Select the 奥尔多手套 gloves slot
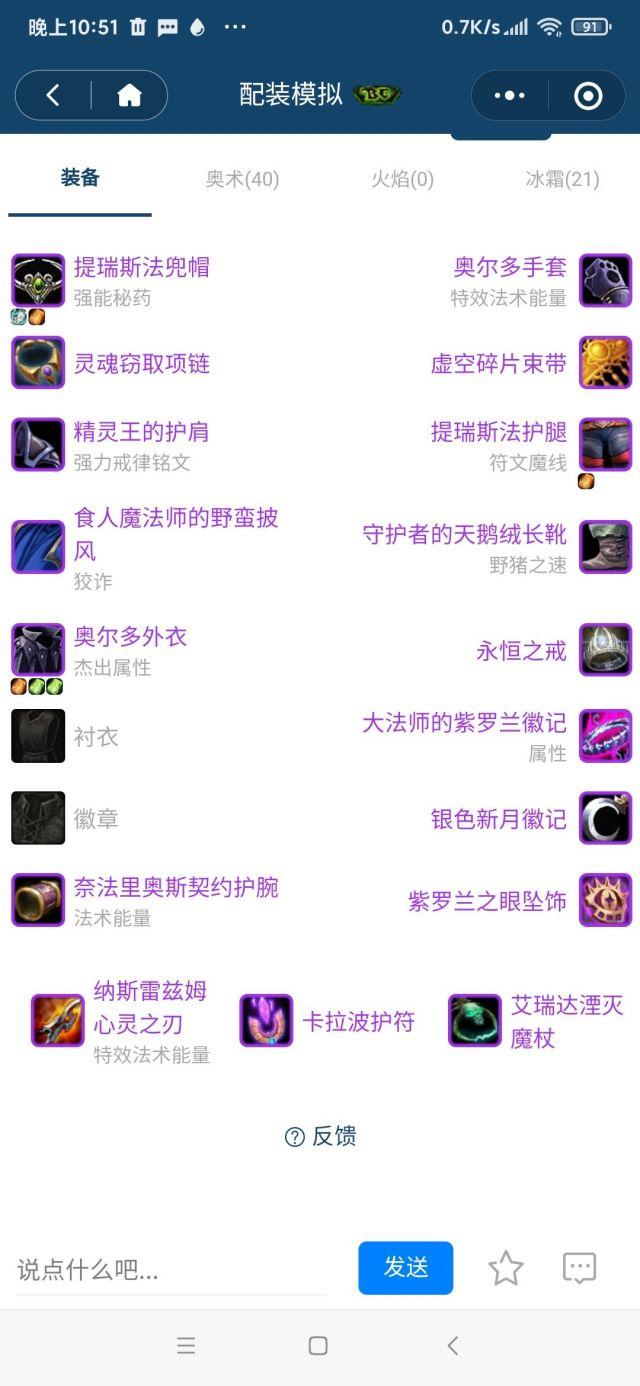 (510, 267)
